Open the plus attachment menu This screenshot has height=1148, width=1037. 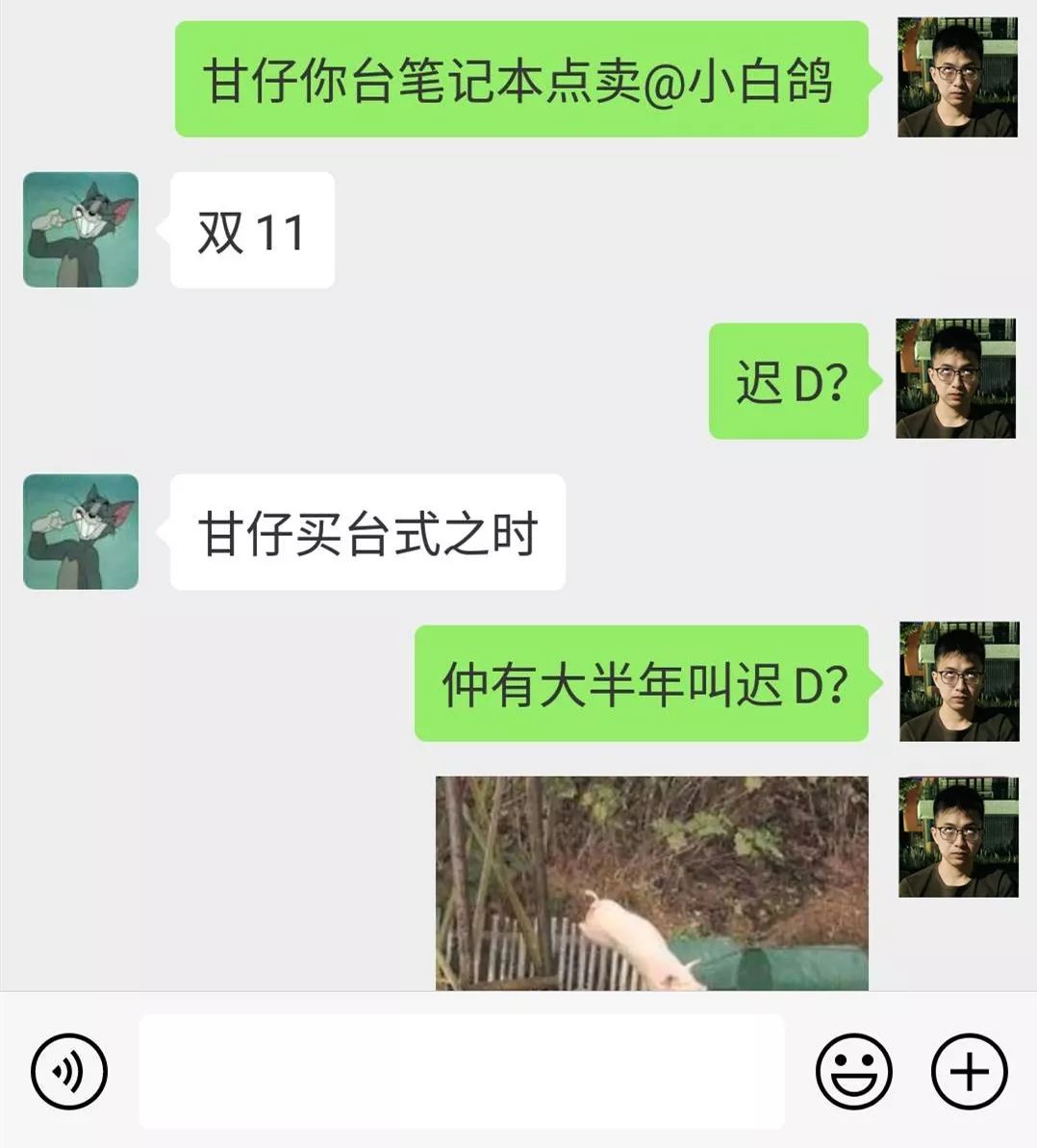tap(969, 1071)
